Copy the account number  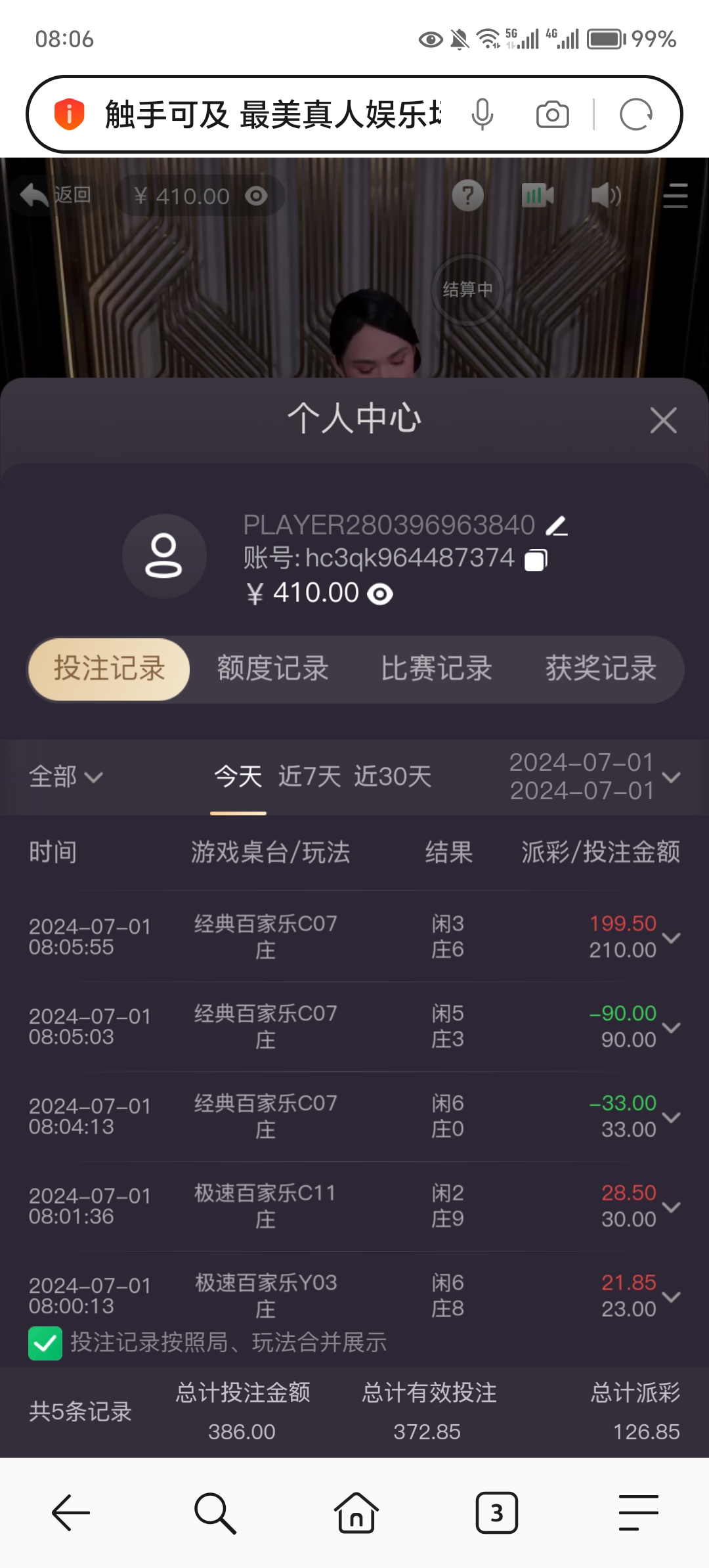pyautogui.click(x=536, y=560)
